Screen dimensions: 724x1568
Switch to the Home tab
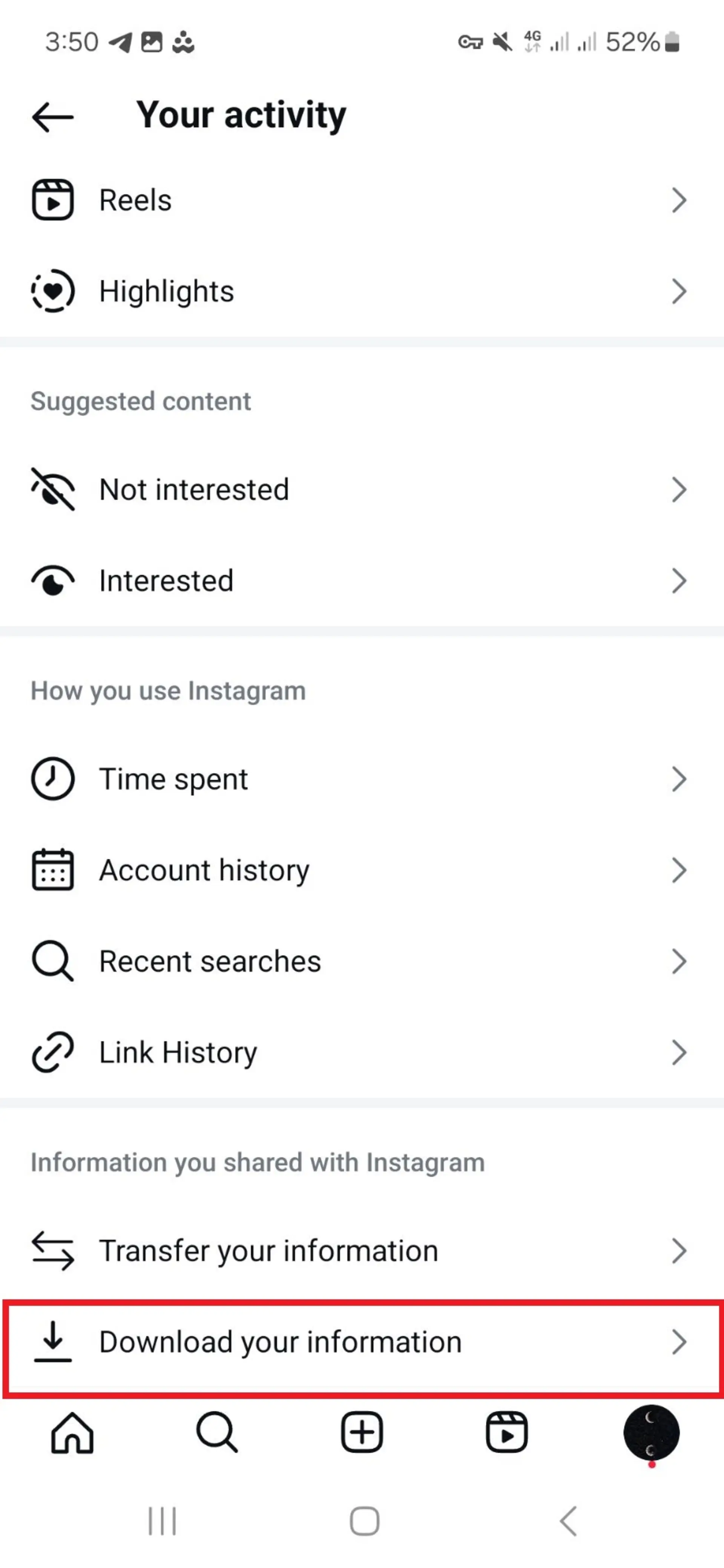coord(72,1432)
